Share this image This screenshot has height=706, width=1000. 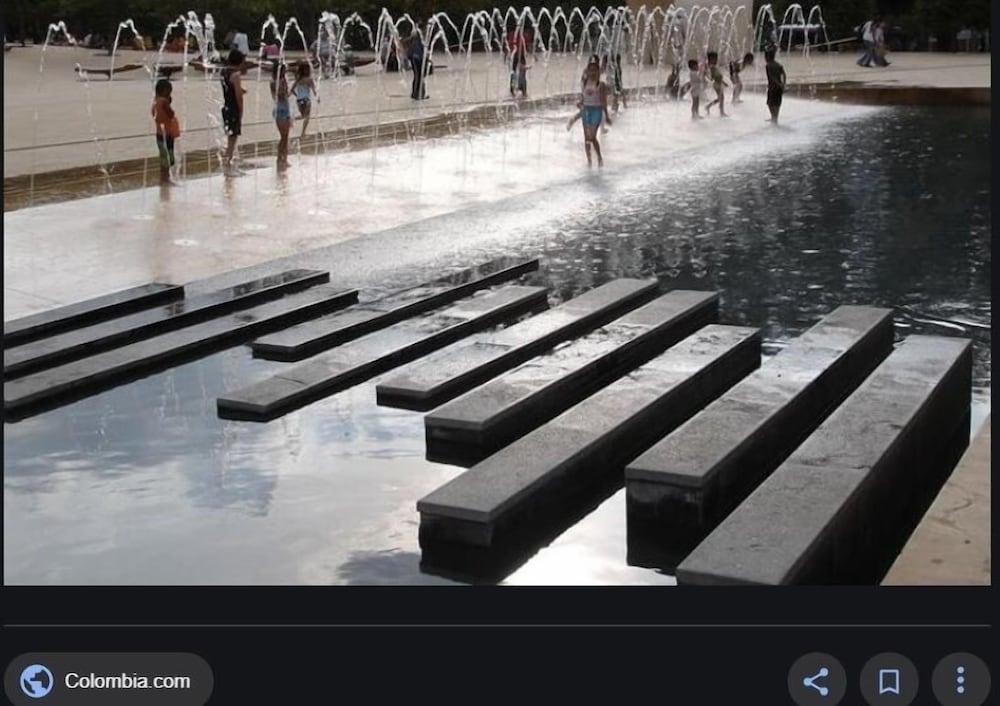click(816, 681)
